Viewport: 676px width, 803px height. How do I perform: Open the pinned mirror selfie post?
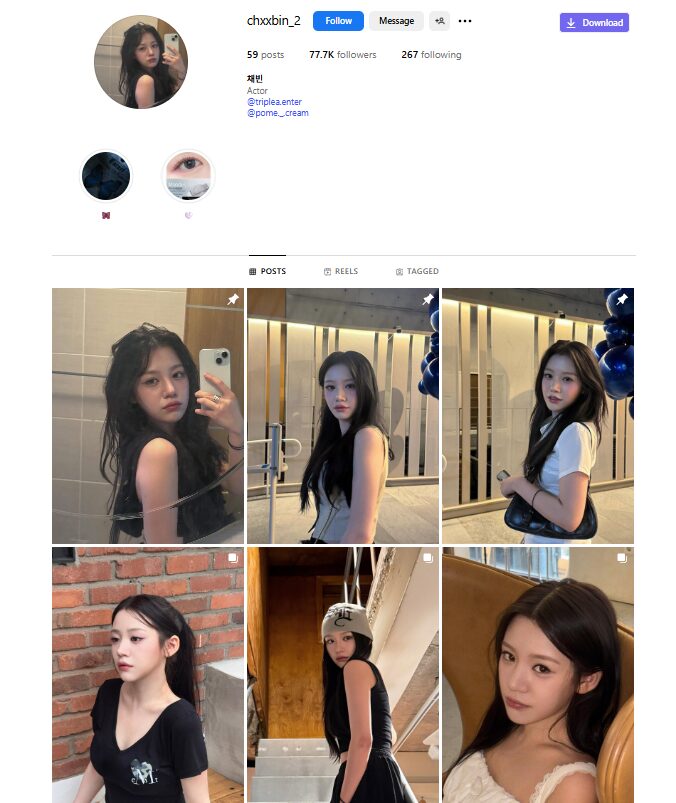tap(148, 415)
